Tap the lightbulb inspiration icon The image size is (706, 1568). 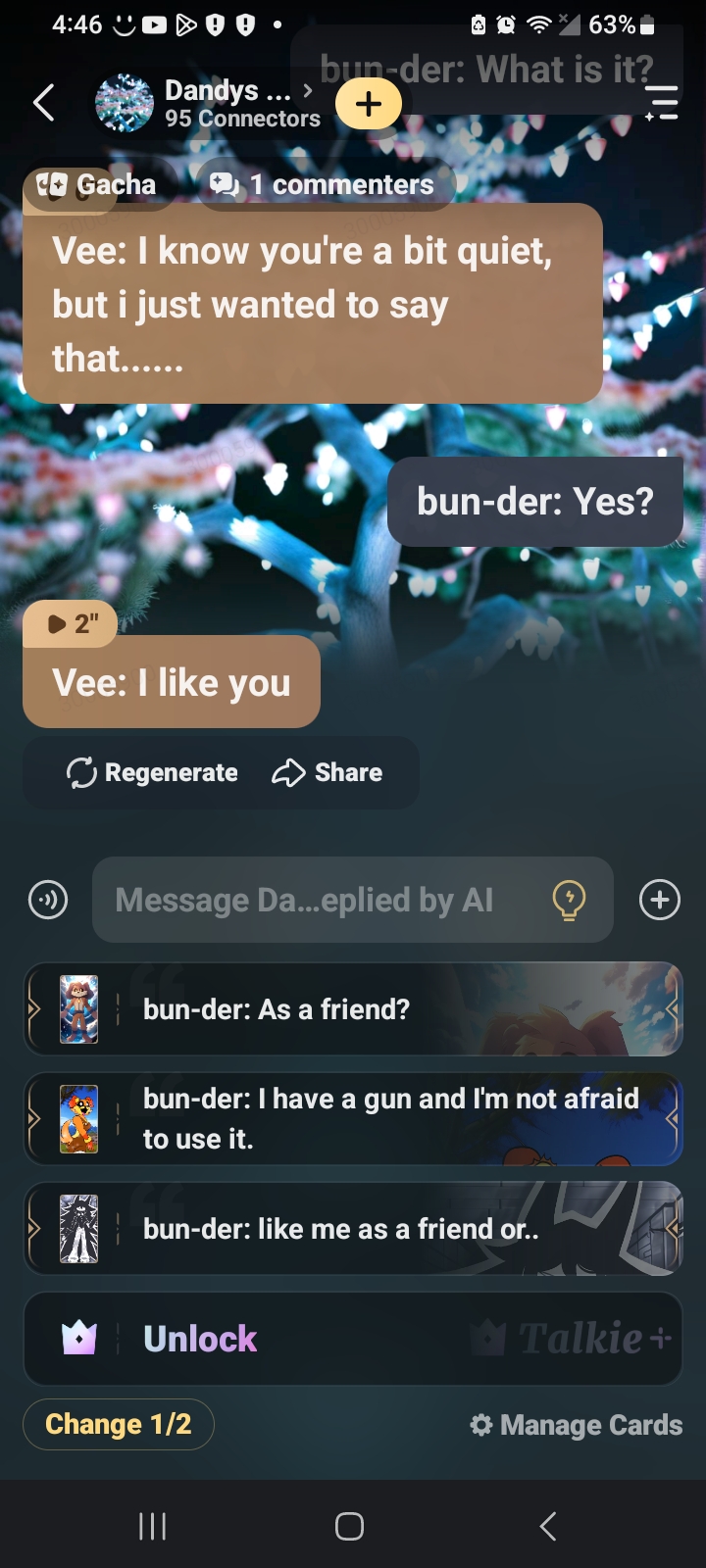pos(569,900)
